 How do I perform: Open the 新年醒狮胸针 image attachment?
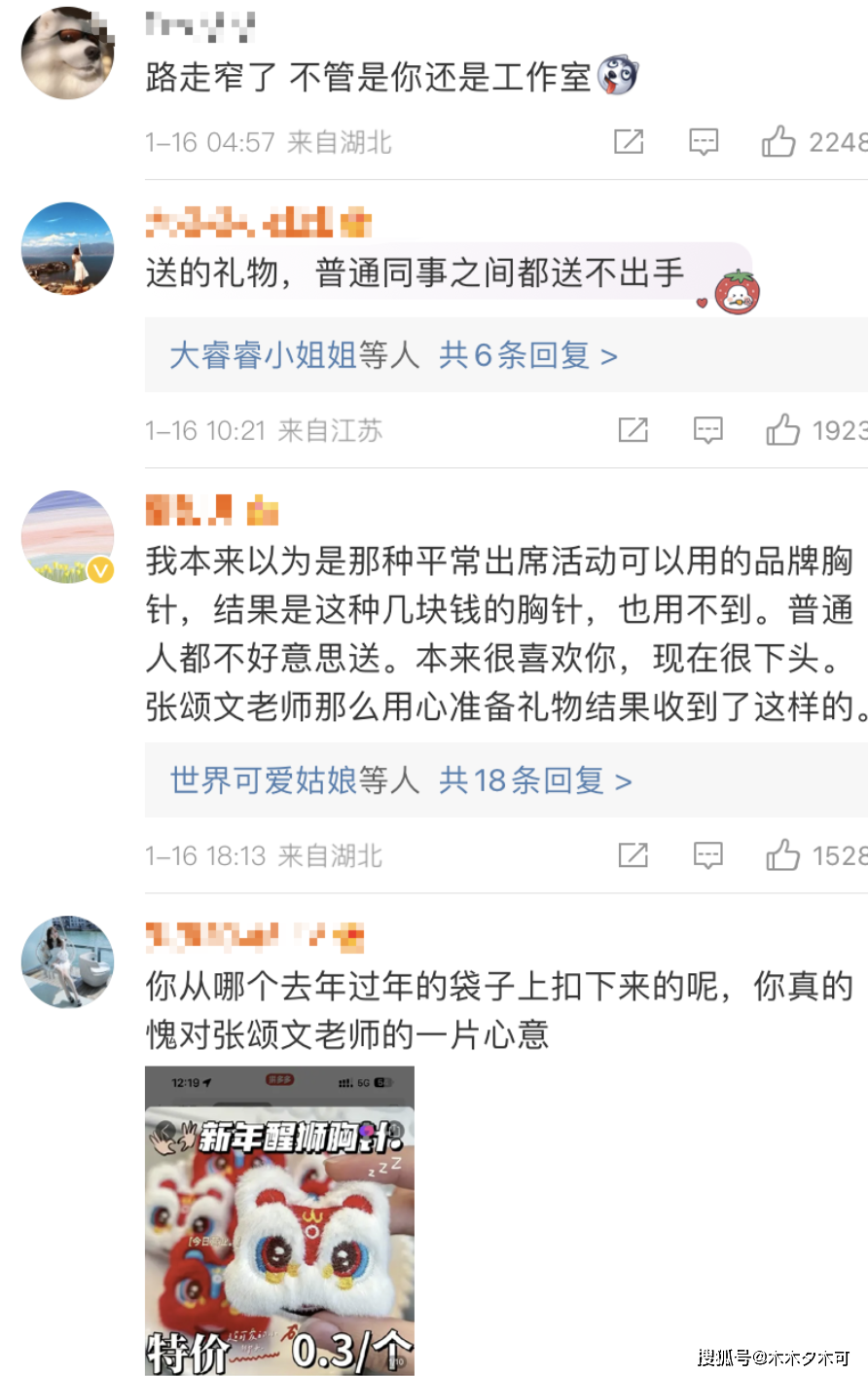[279, 1220]
